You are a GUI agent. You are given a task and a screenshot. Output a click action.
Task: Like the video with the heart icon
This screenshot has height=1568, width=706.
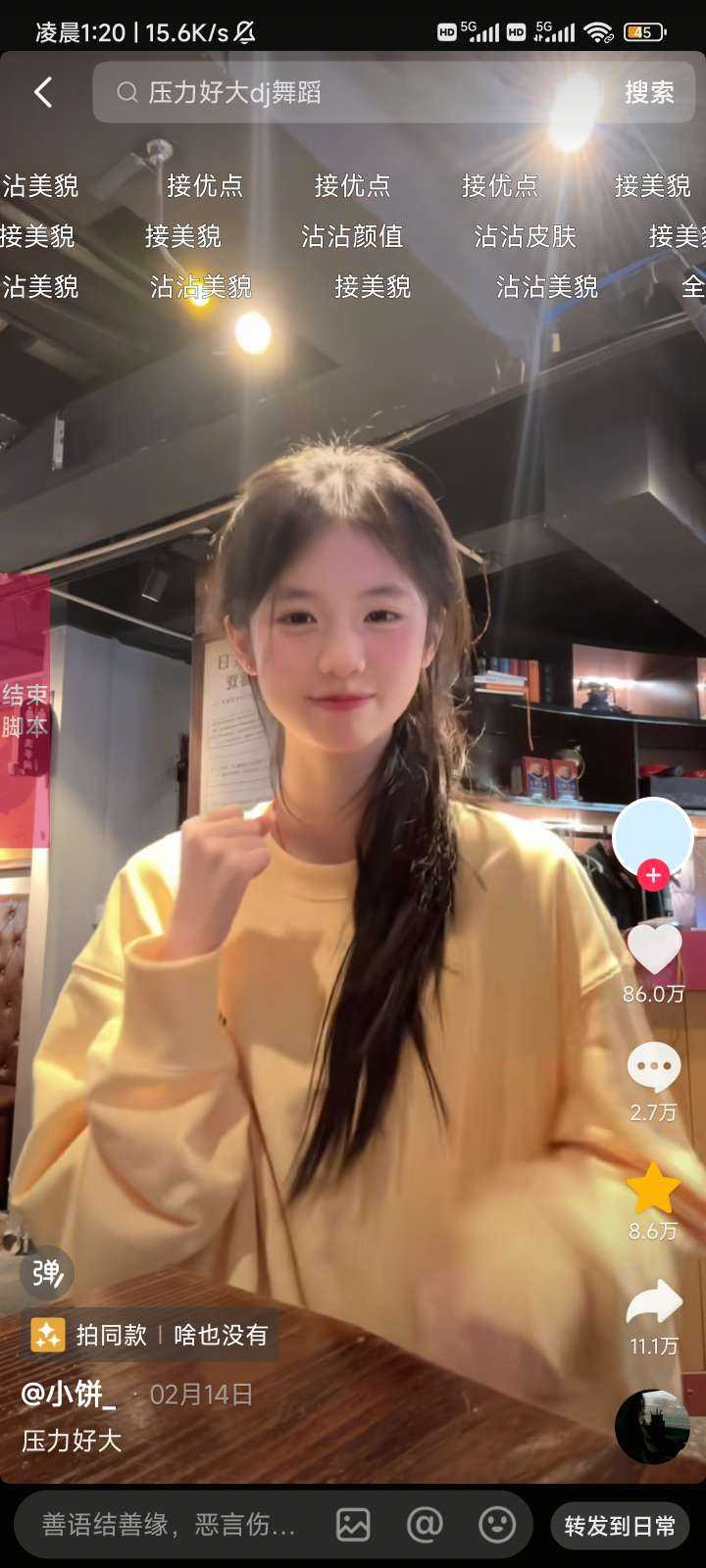[654, 949]
